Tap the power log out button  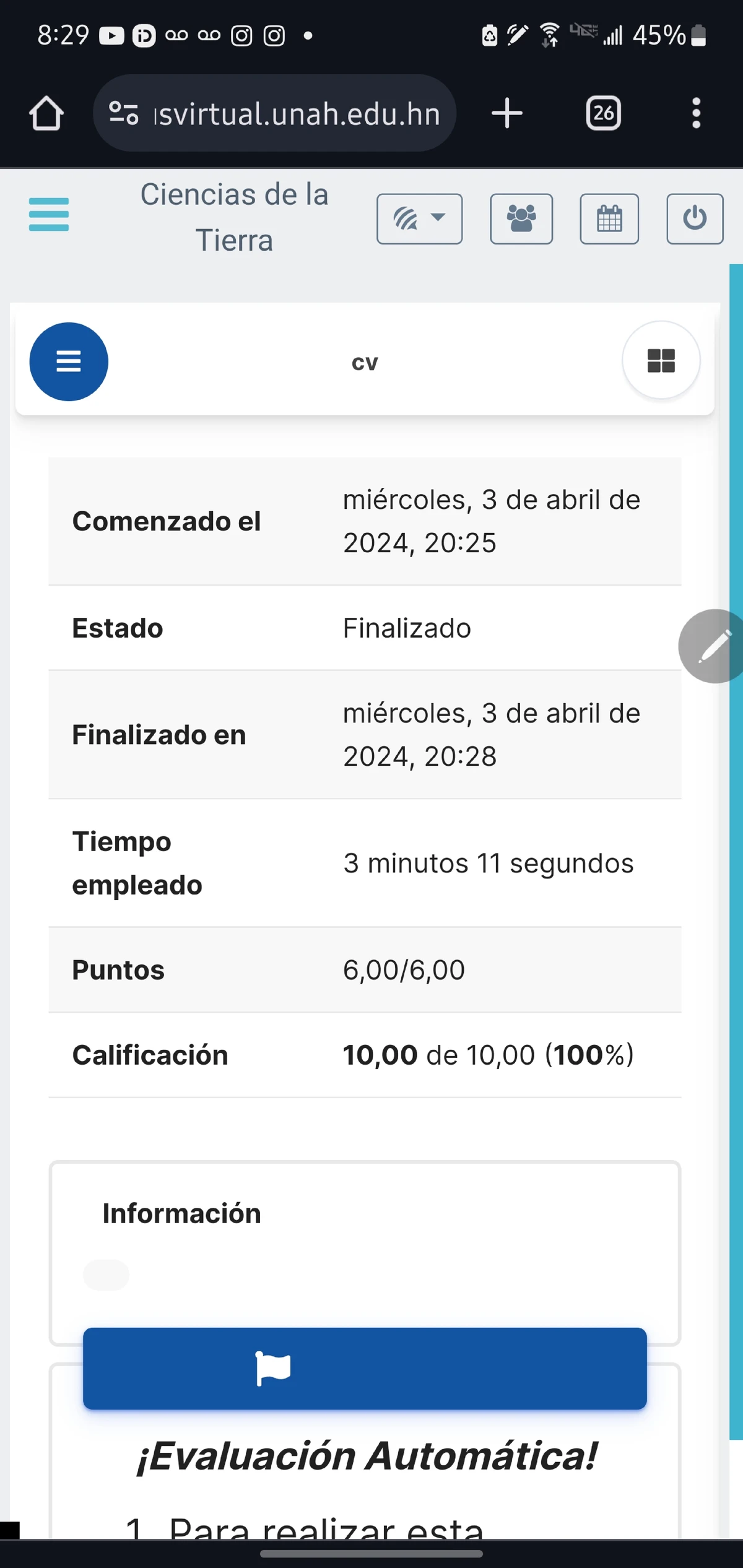point(695,219)
